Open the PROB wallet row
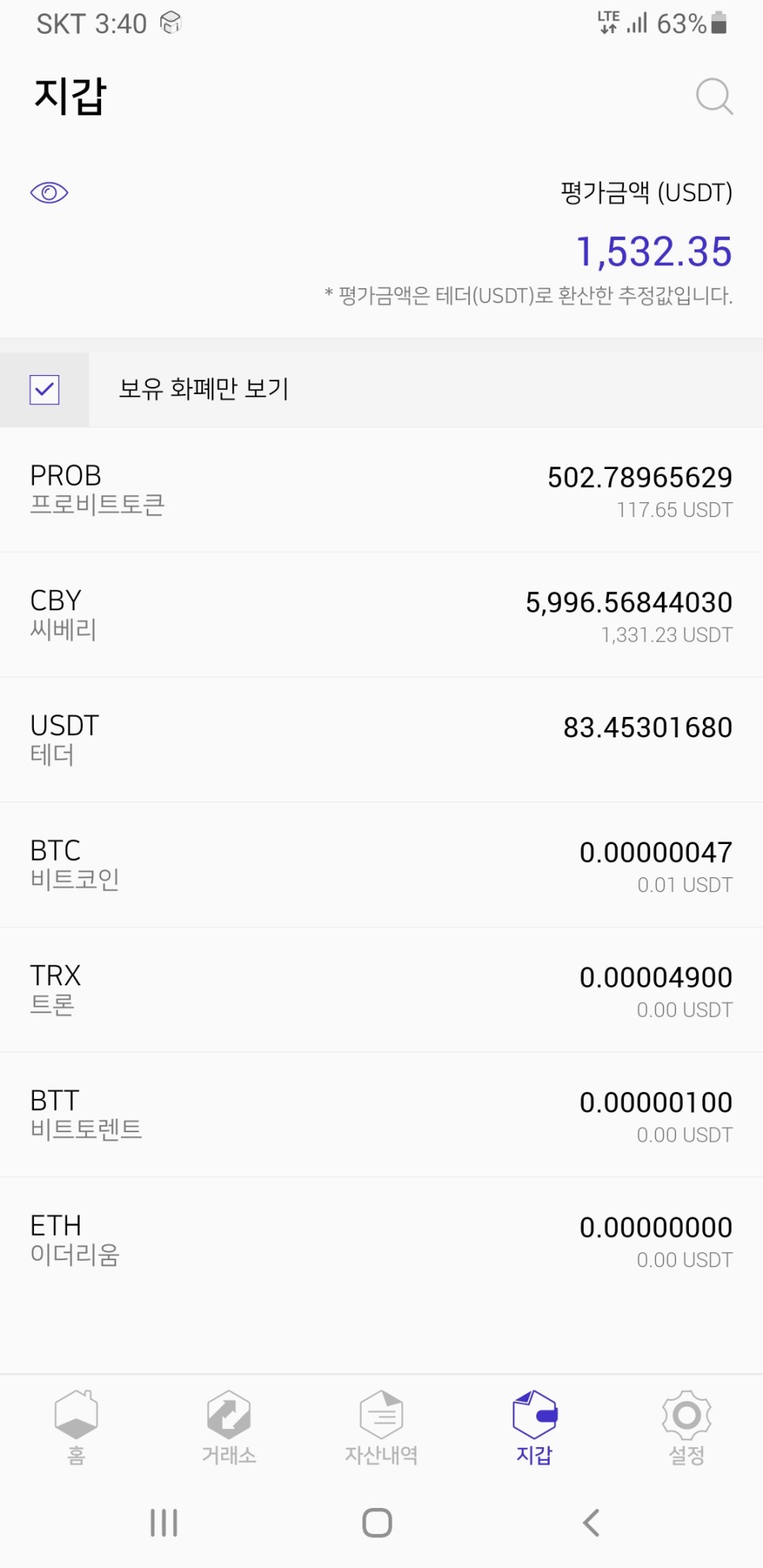This screenshot has width=763, height=1568. click(x=381, y=490)
